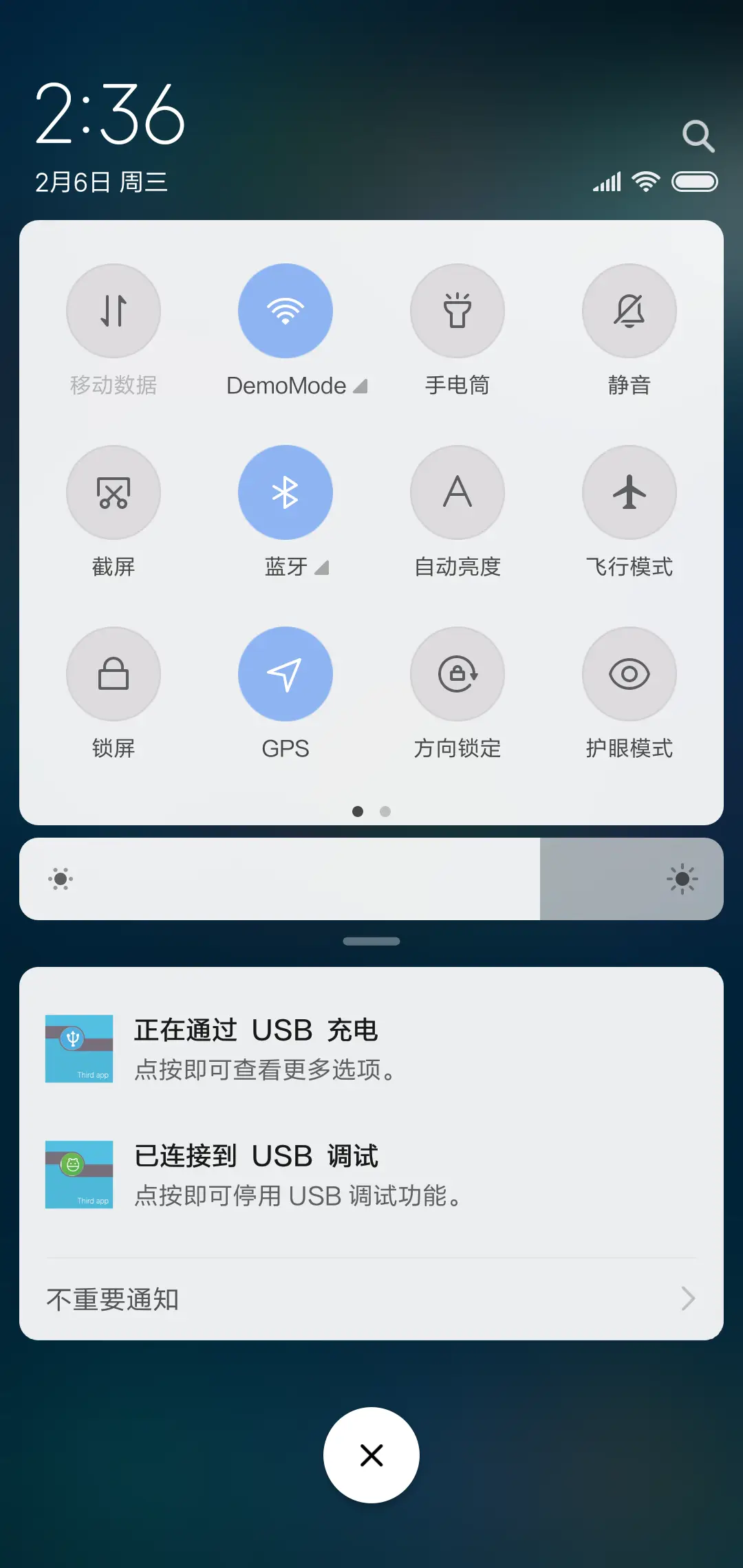Enable airplane mode

click(629, 492)
